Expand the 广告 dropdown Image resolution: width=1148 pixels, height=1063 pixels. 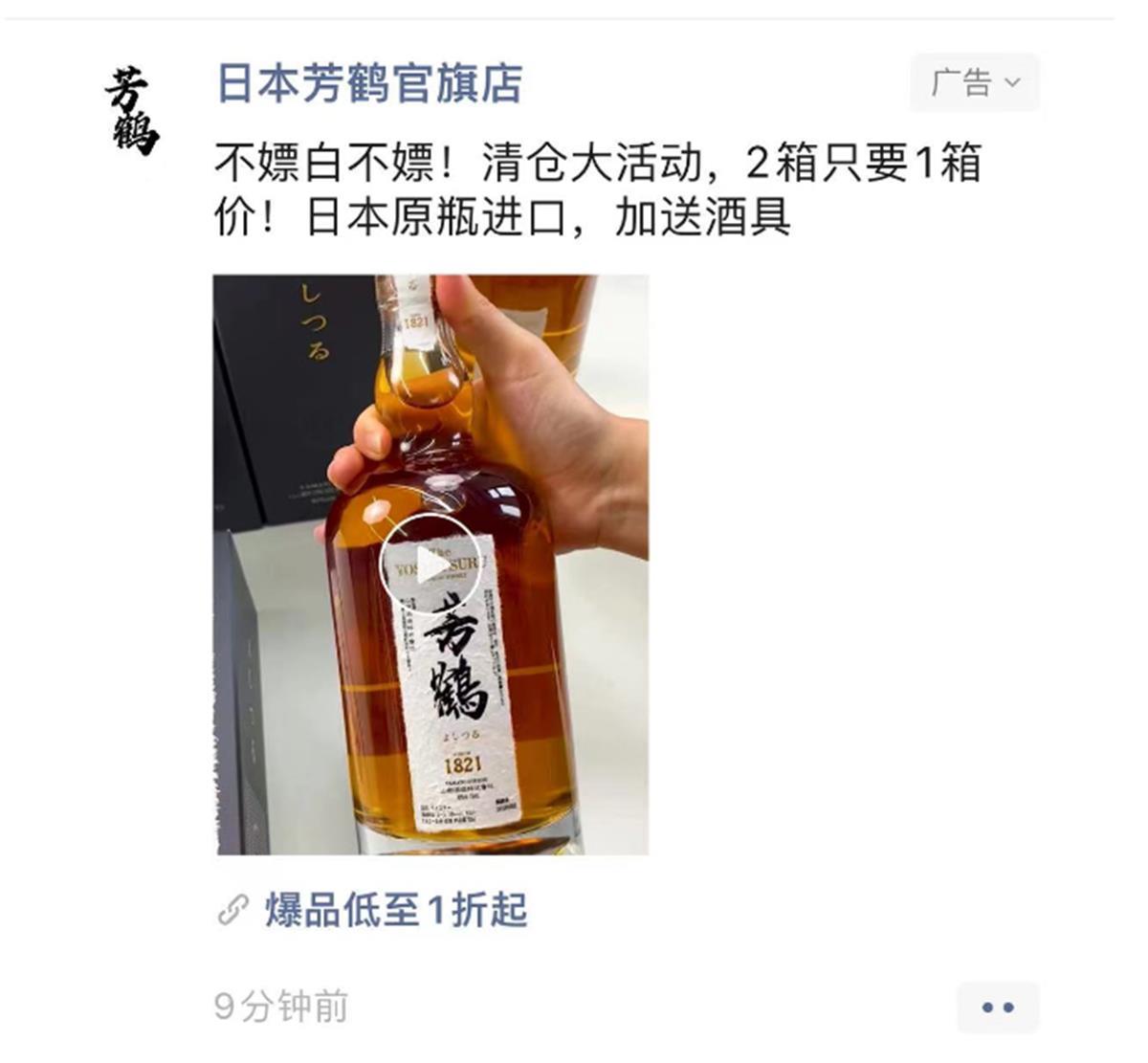pyautogui.click(x=974, y=83)
